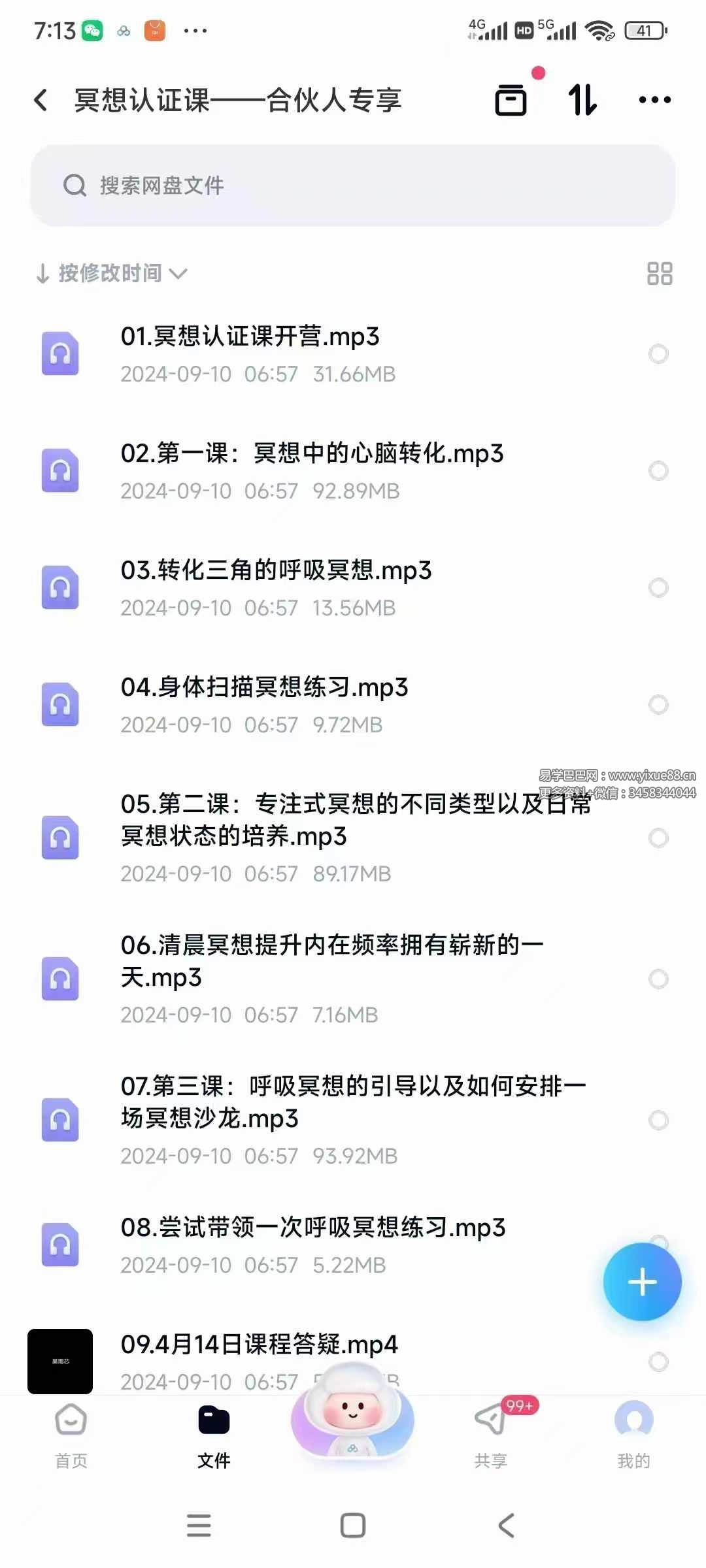The width and height of the screenshot is (706, 1568).
Task: Open the transfer box icon with red dot
Action: pos(511,101)
